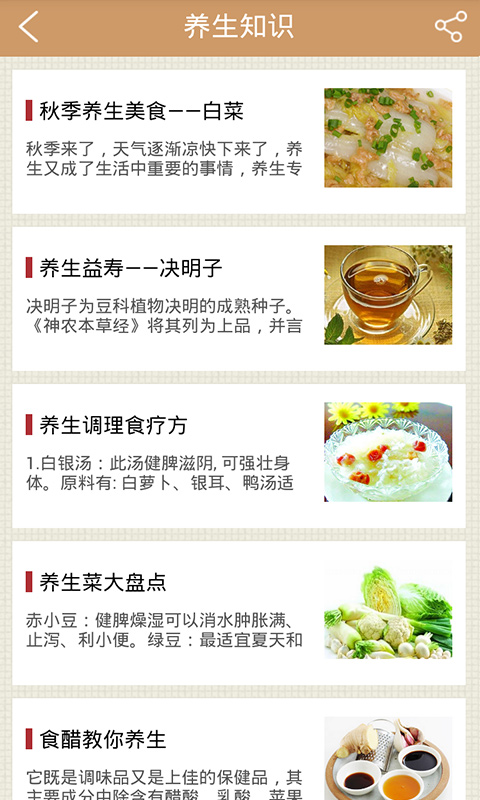The width and height of the screenshot is (480, 800).
Task: Share this page via the share icon
Action: (x=451, y=27)
